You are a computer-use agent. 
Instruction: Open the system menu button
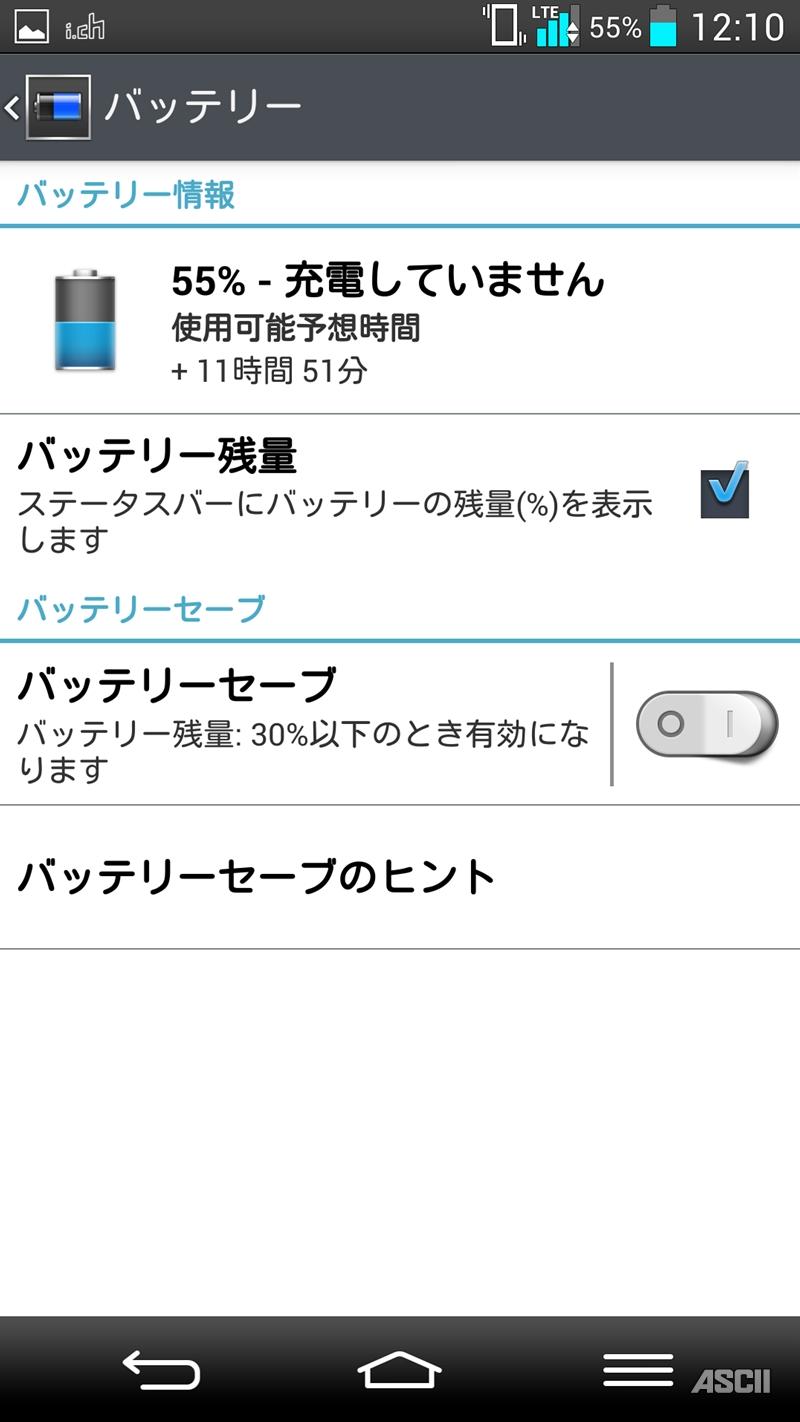[638, 1369]
